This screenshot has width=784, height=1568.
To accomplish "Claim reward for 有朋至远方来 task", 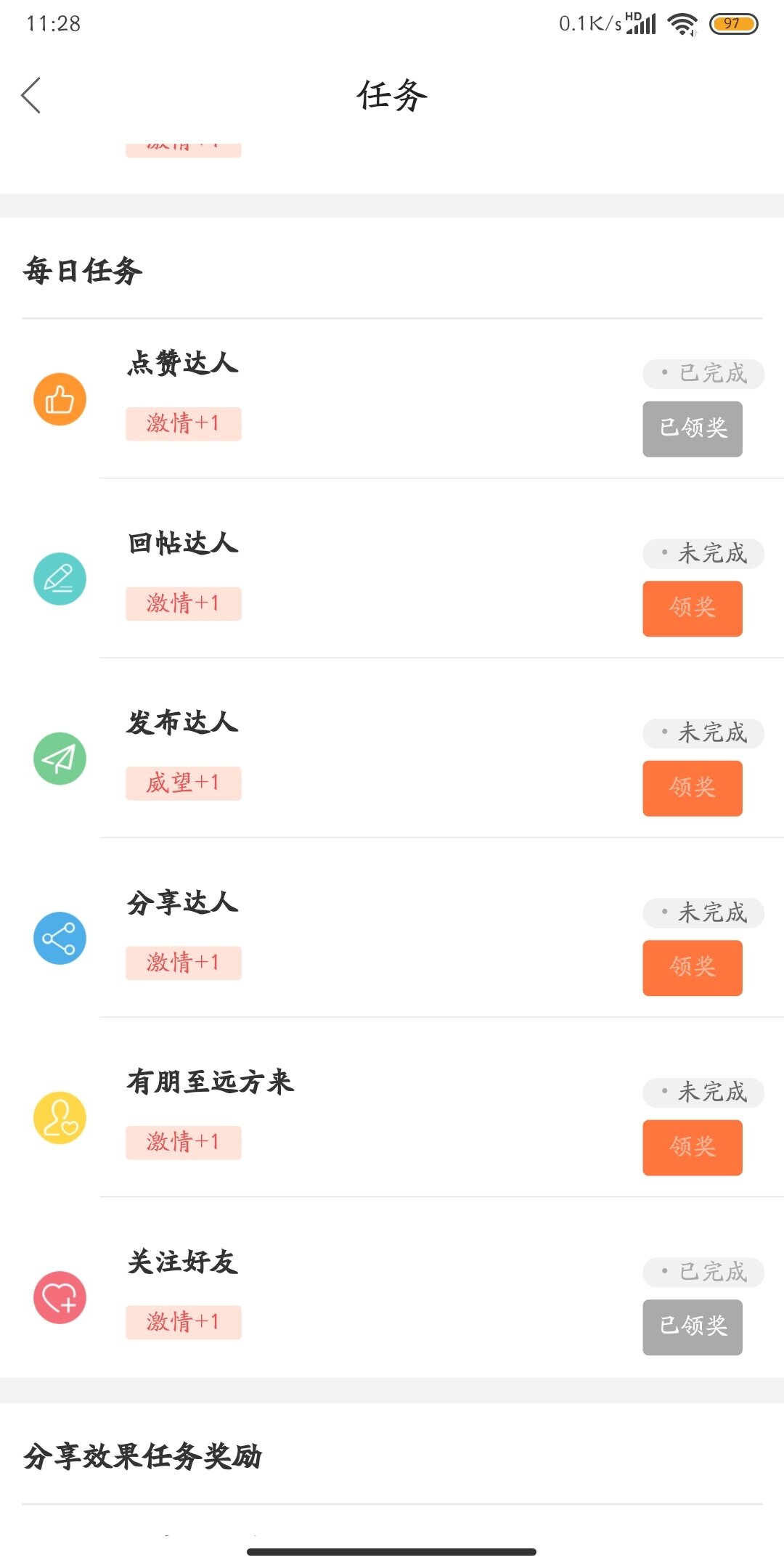I will (692, 1148).
